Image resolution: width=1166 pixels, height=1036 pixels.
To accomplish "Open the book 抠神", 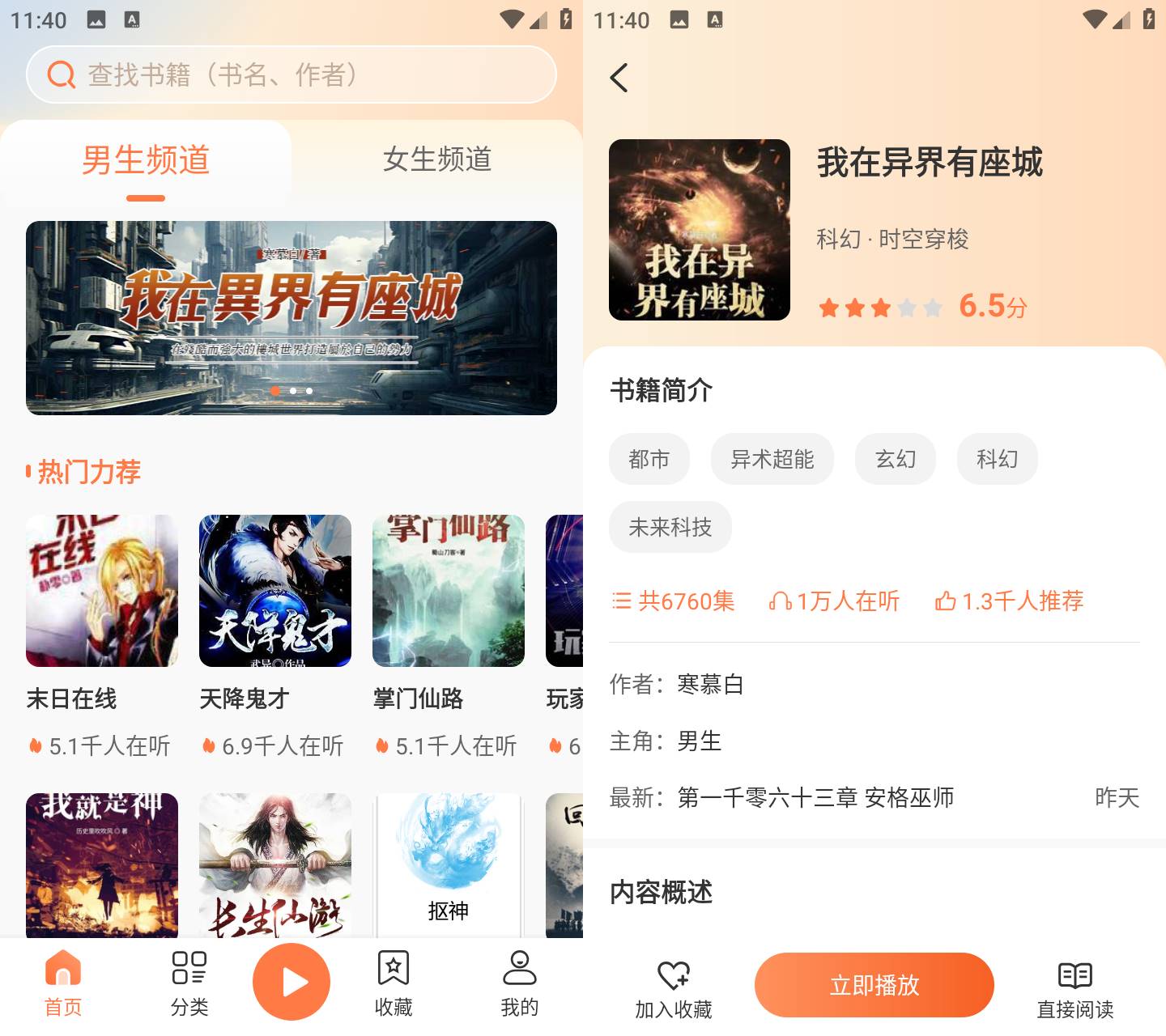I will pyautogui.click(x=449, y=866).
